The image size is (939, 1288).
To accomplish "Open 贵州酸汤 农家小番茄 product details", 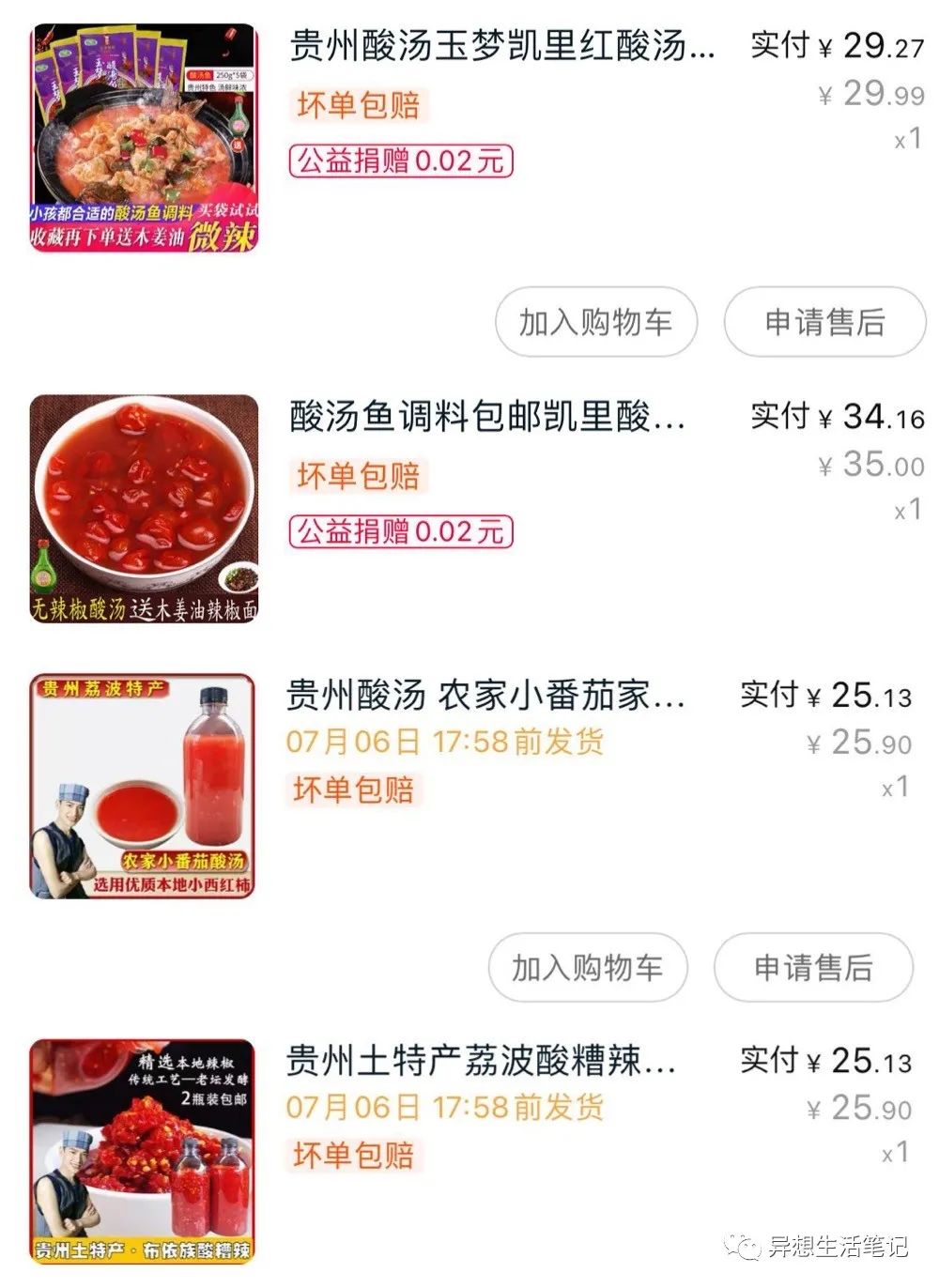I will (x=485, y=696).
